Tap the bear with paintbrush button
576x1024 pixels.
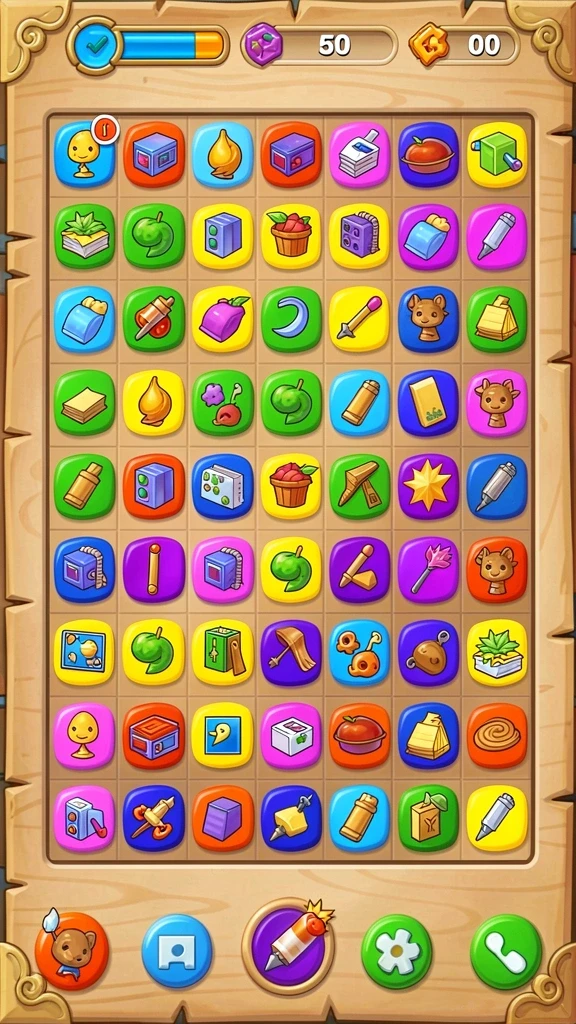(x=71, y=950)
